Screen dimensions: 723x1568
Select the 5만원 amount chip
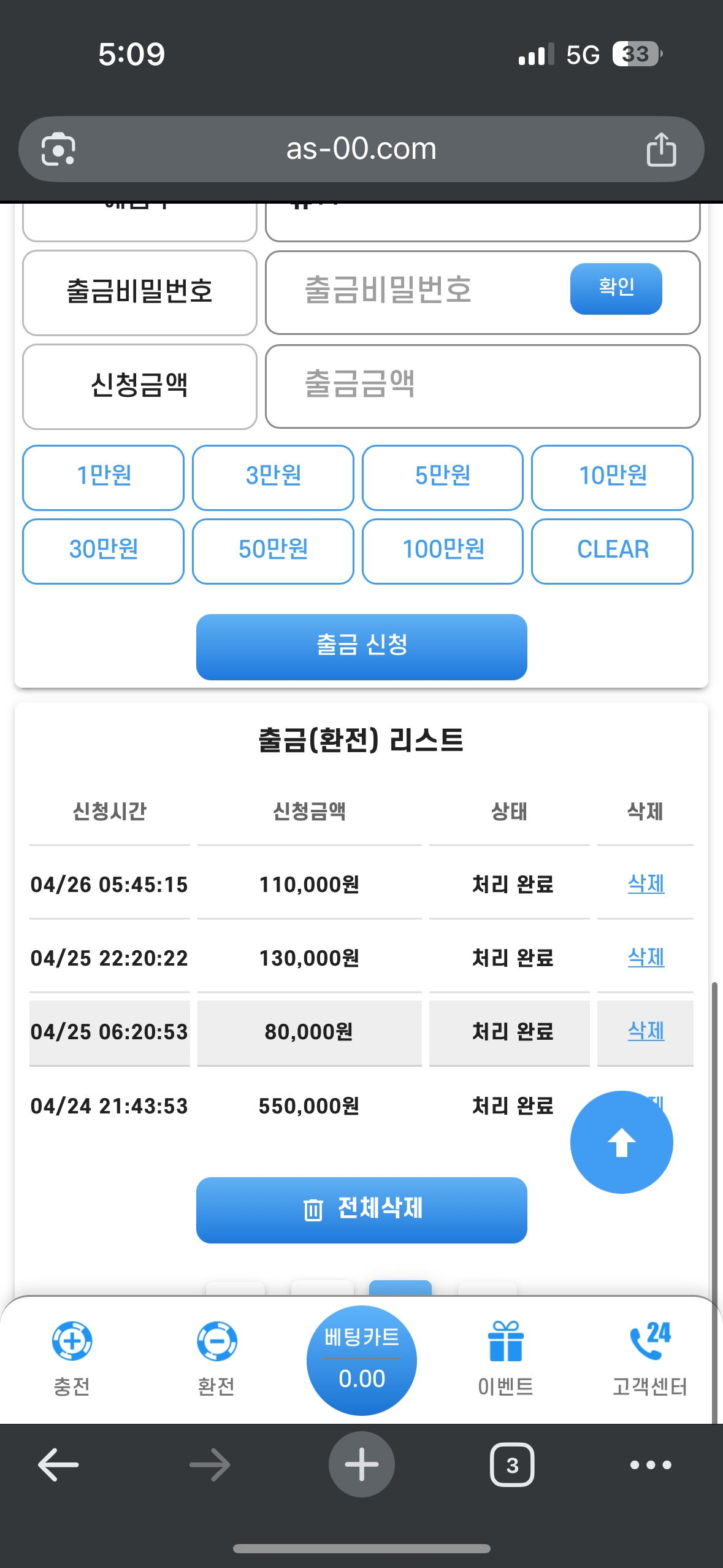coord(442,477)
